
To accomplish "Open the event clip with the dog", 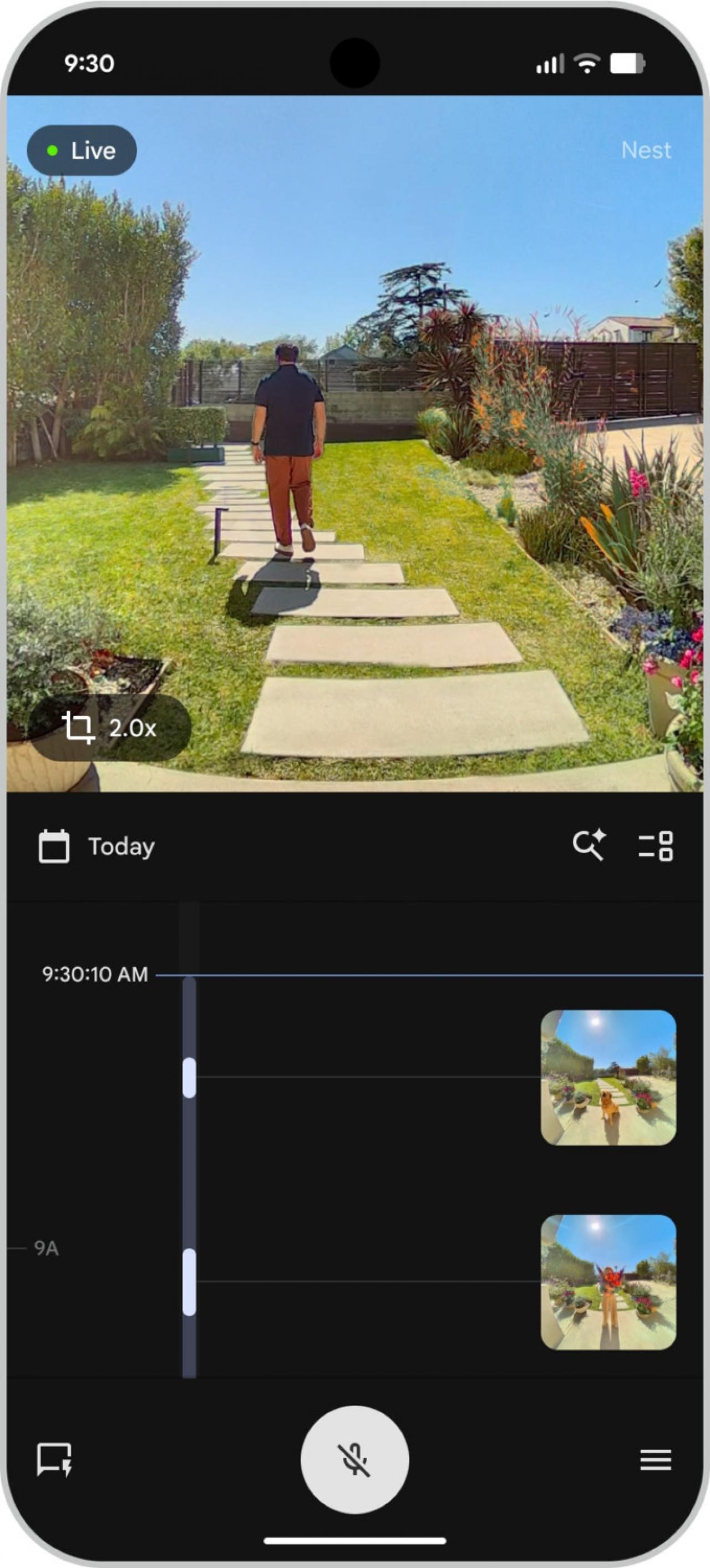I will coord(608,1077).
